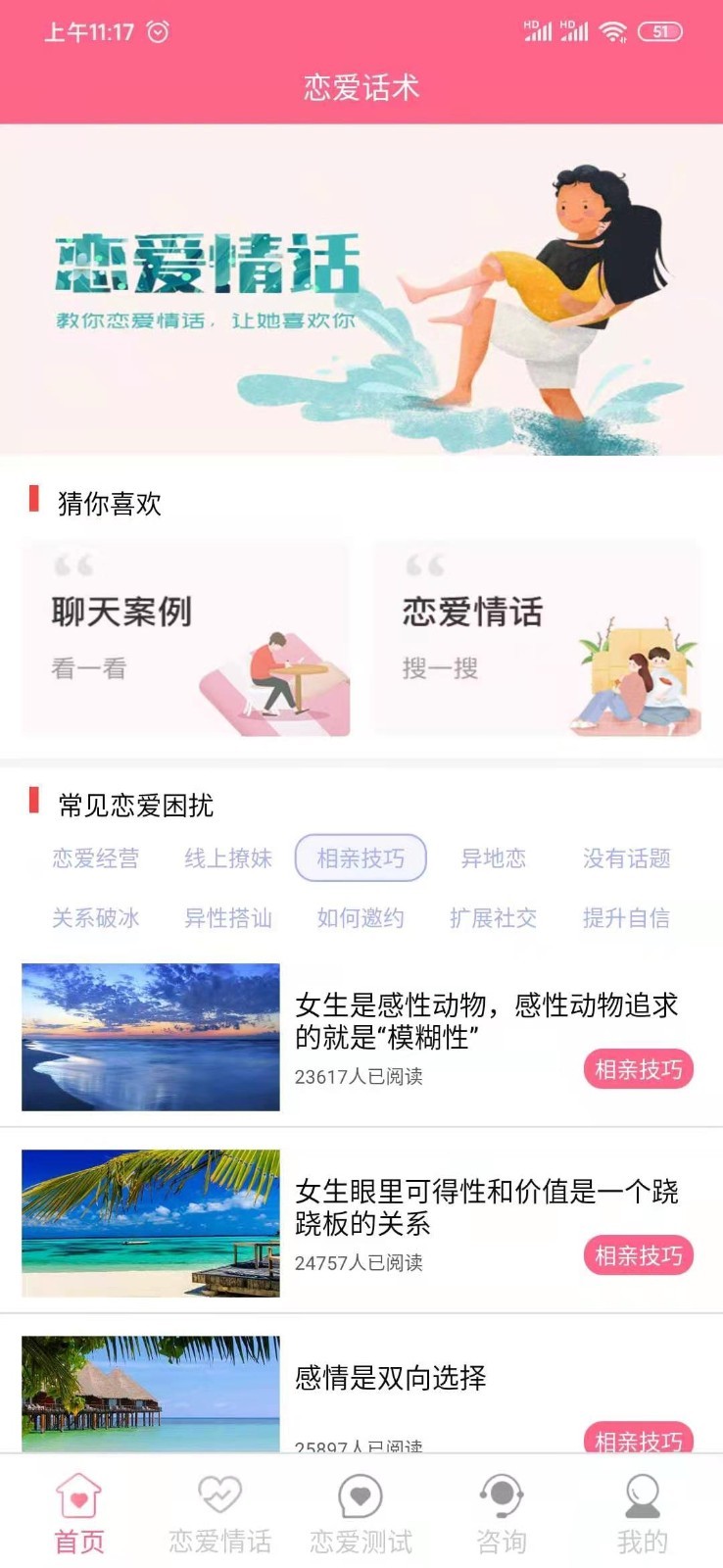Choose the 异地恋 topic chip
Viewport: 723px width, 1568px height.
(x=494, y=858)
